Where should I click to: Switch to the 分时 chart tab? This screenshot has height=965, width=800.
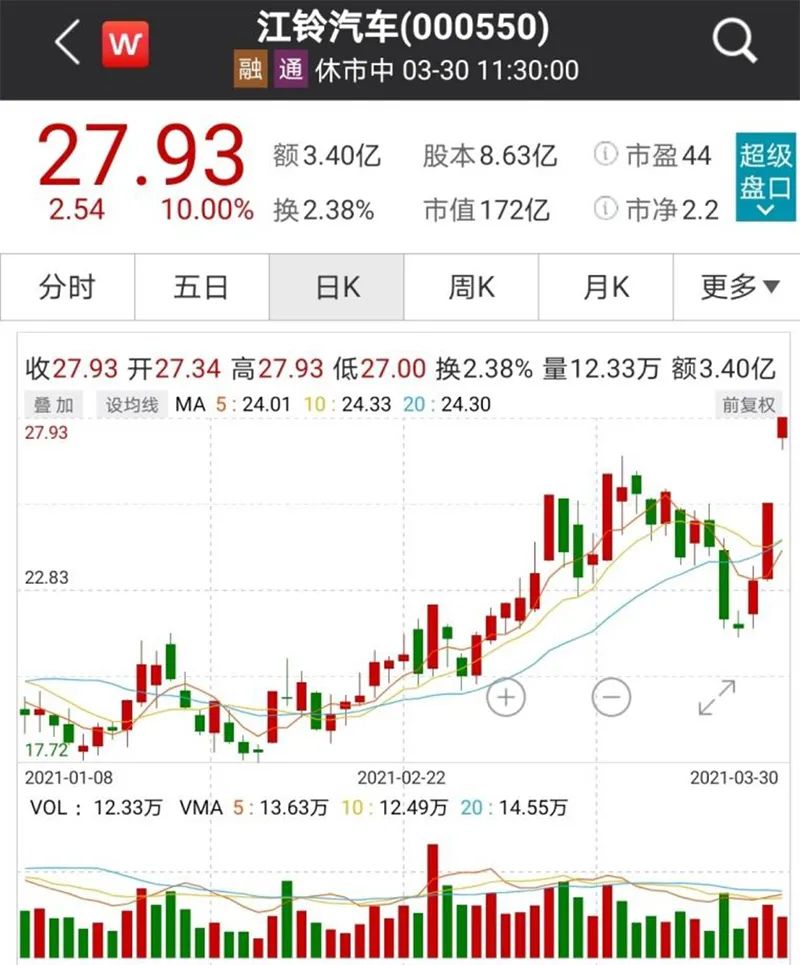tap(67, 287)
